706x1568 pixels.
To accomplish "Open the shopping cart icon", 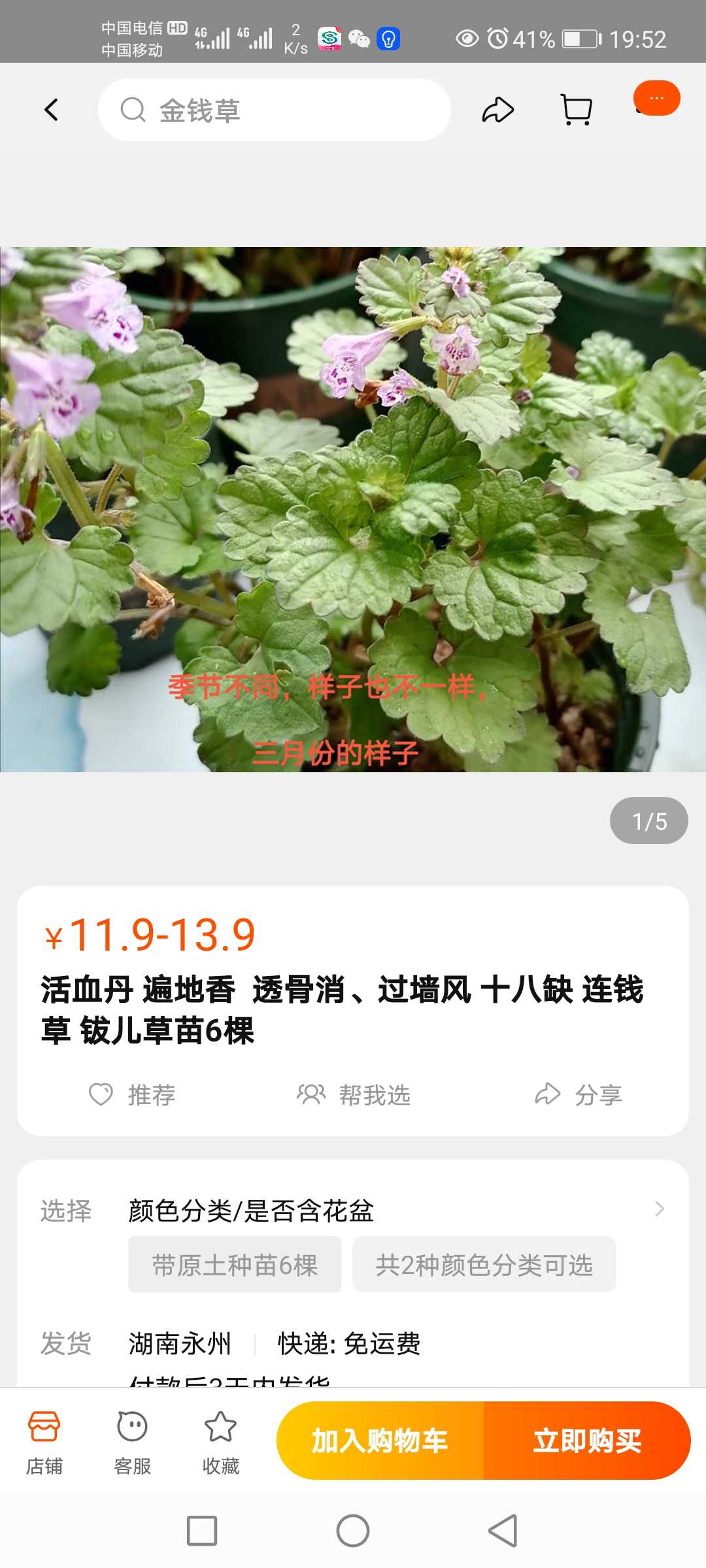I will point(577,110).
